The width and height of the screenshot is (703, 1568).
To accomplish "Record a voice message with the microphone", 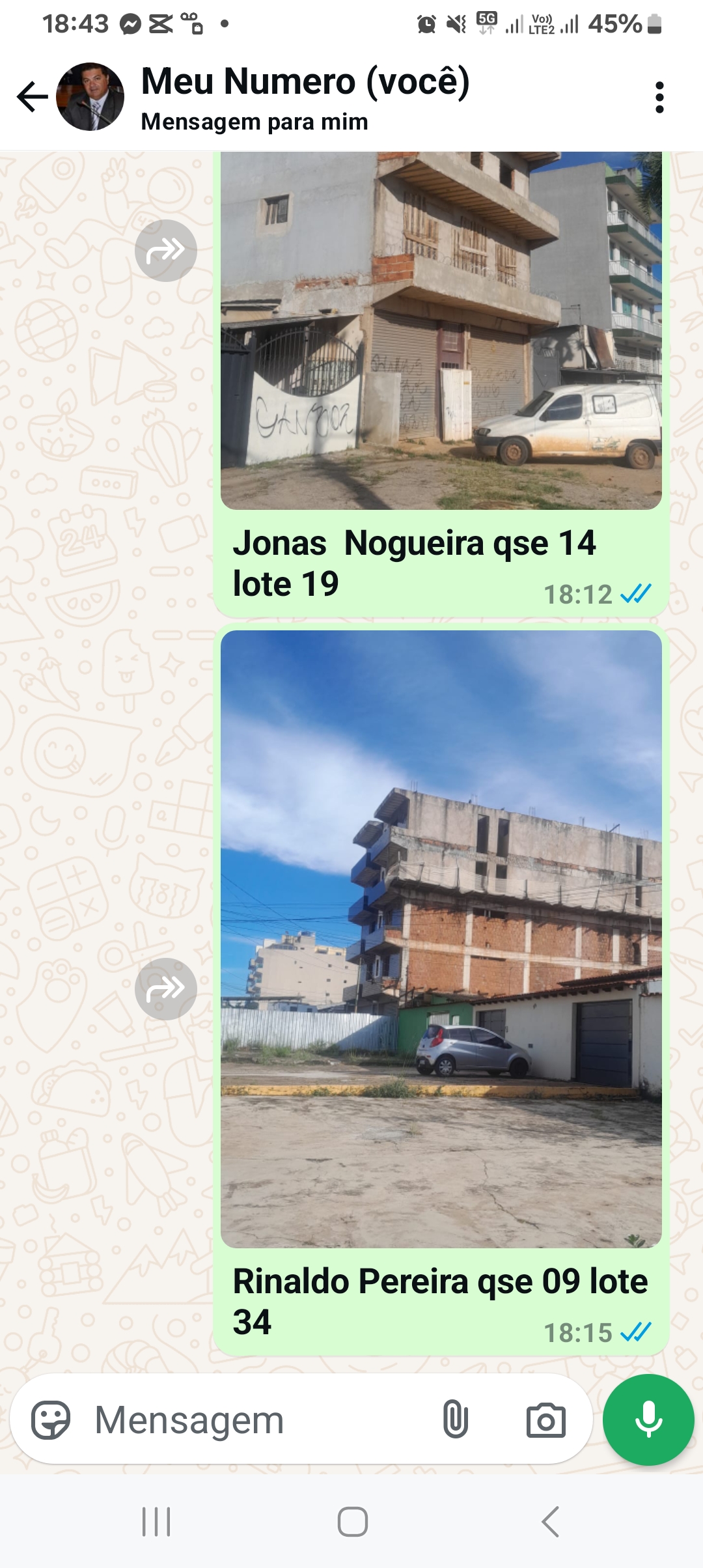I will [648, 1420].
